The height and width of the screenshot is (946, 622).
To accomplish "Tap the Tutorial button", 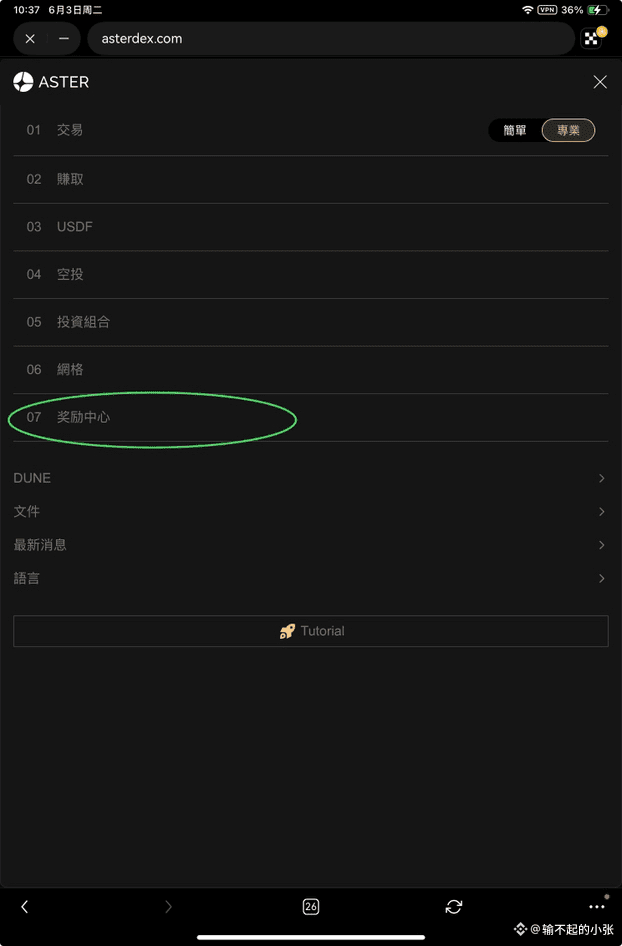I will pyautogui.click(x=311, y=631).
